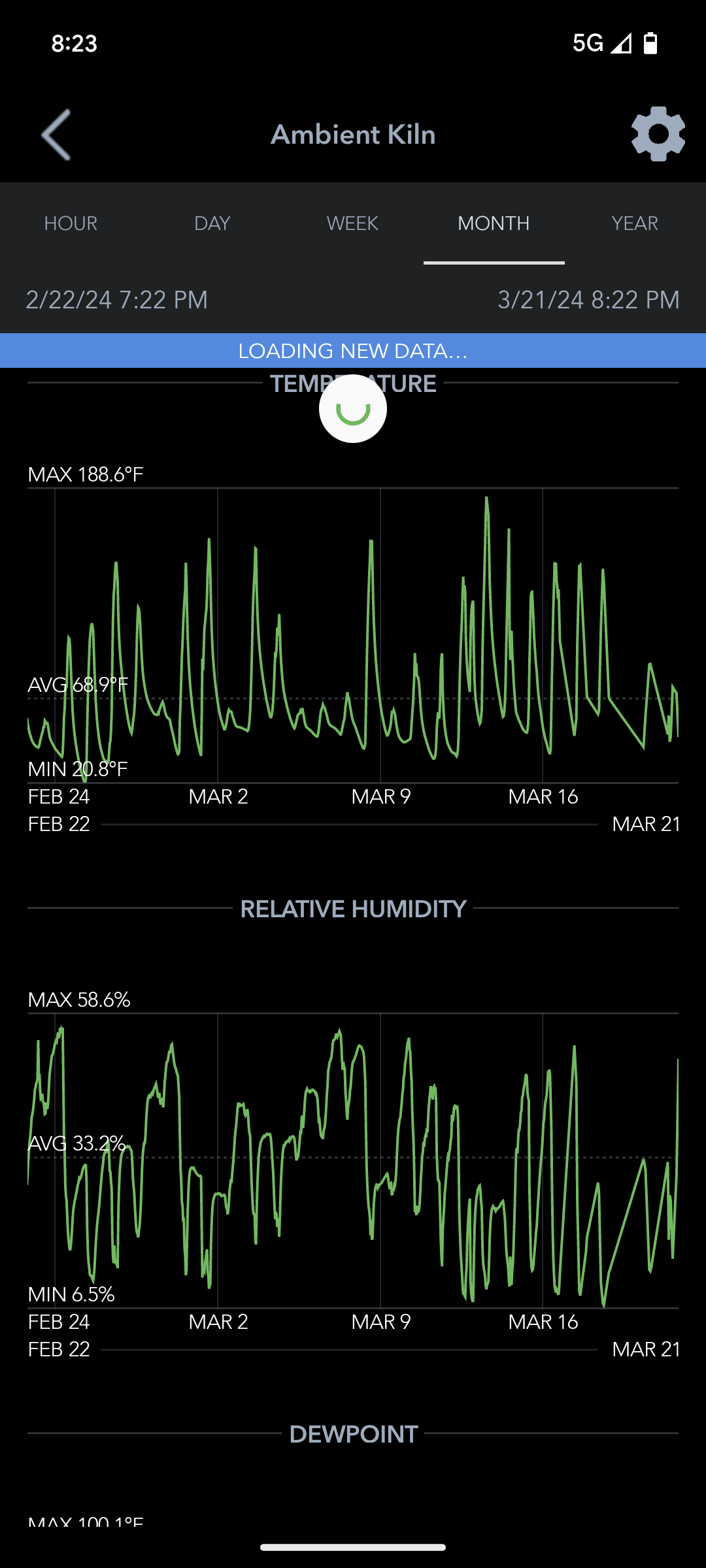
Task: Select the MONTH tab
Action: click(x=494, y=223)
